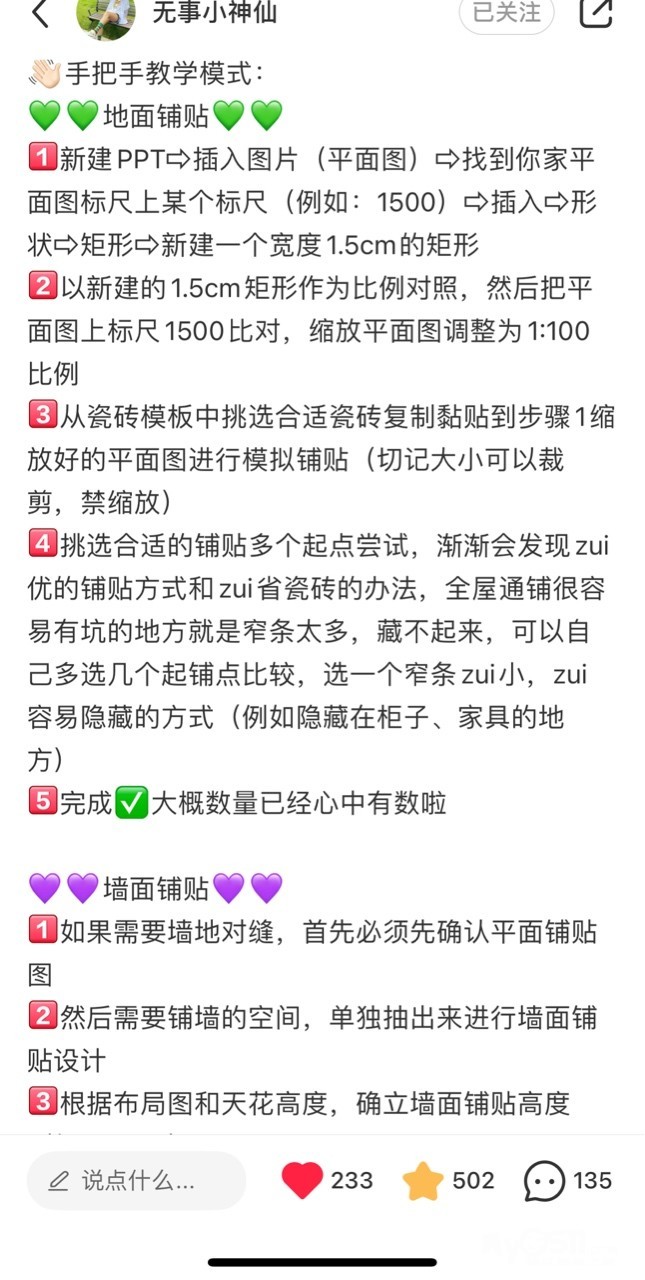Open 无事小神仙's profile avatar
645x1280 pixels.
tap(105, 16)
